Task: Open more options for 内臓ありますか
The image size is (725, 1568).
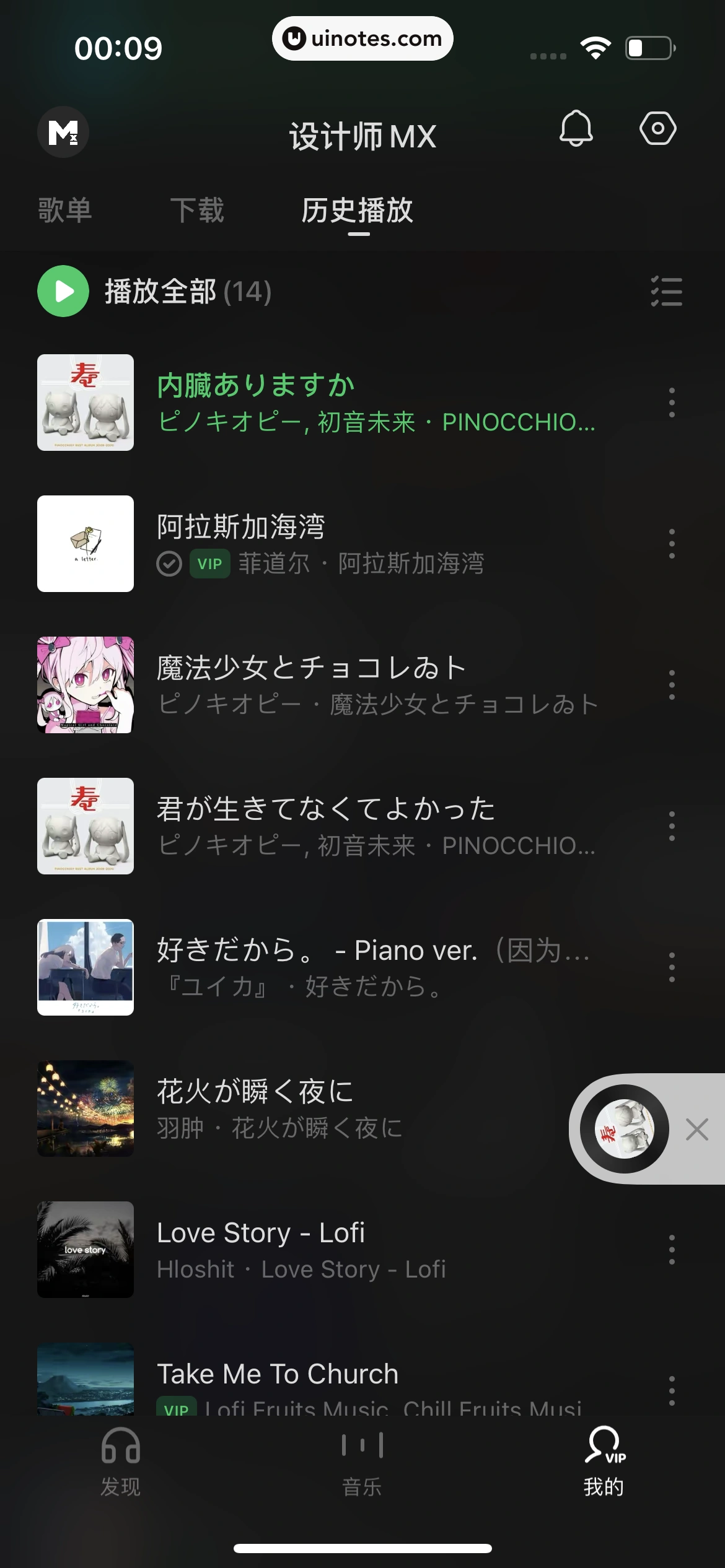Action: (672, 403)
